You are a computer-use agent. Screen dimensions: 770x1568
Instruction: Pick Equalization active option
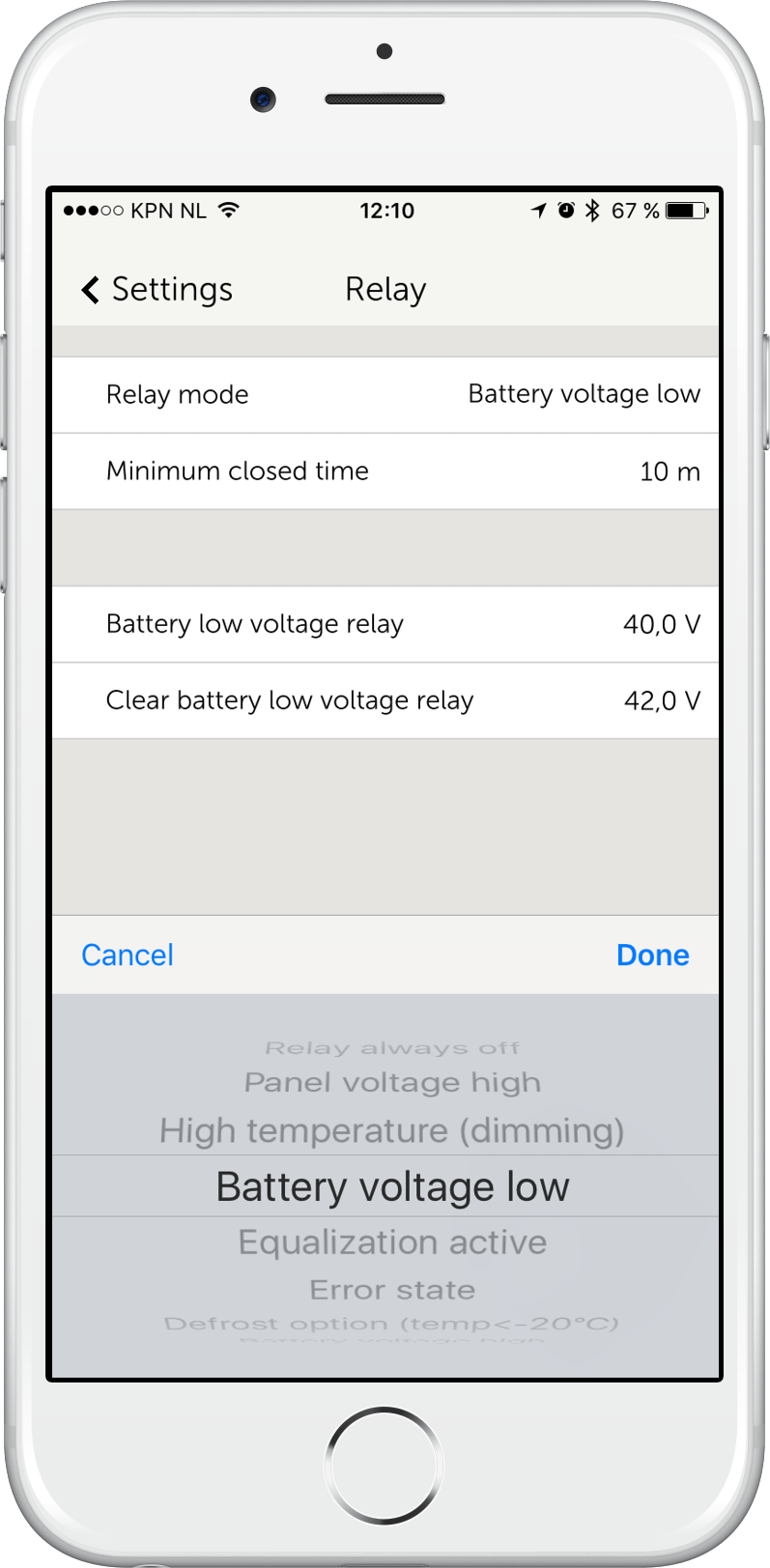click(391, 1242)
